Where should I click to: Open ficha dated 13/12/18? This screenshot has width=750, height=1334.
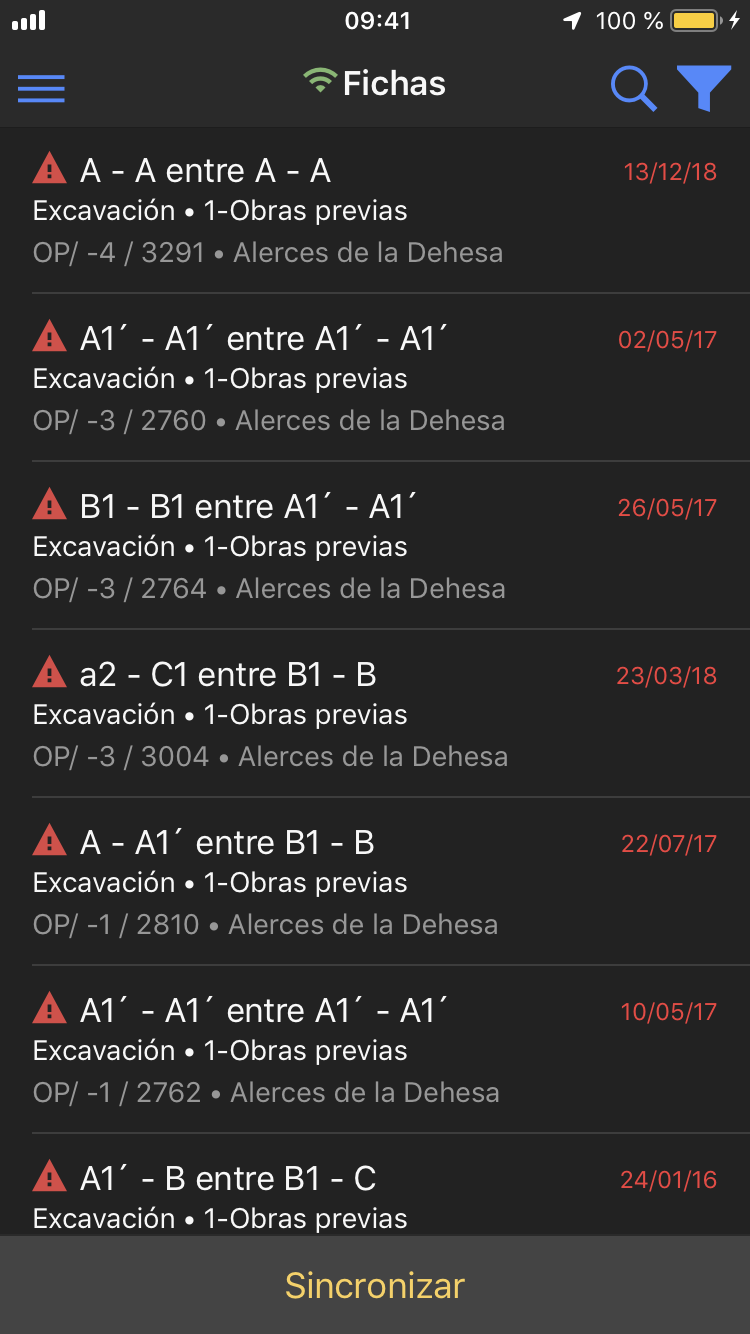(375, 211)
